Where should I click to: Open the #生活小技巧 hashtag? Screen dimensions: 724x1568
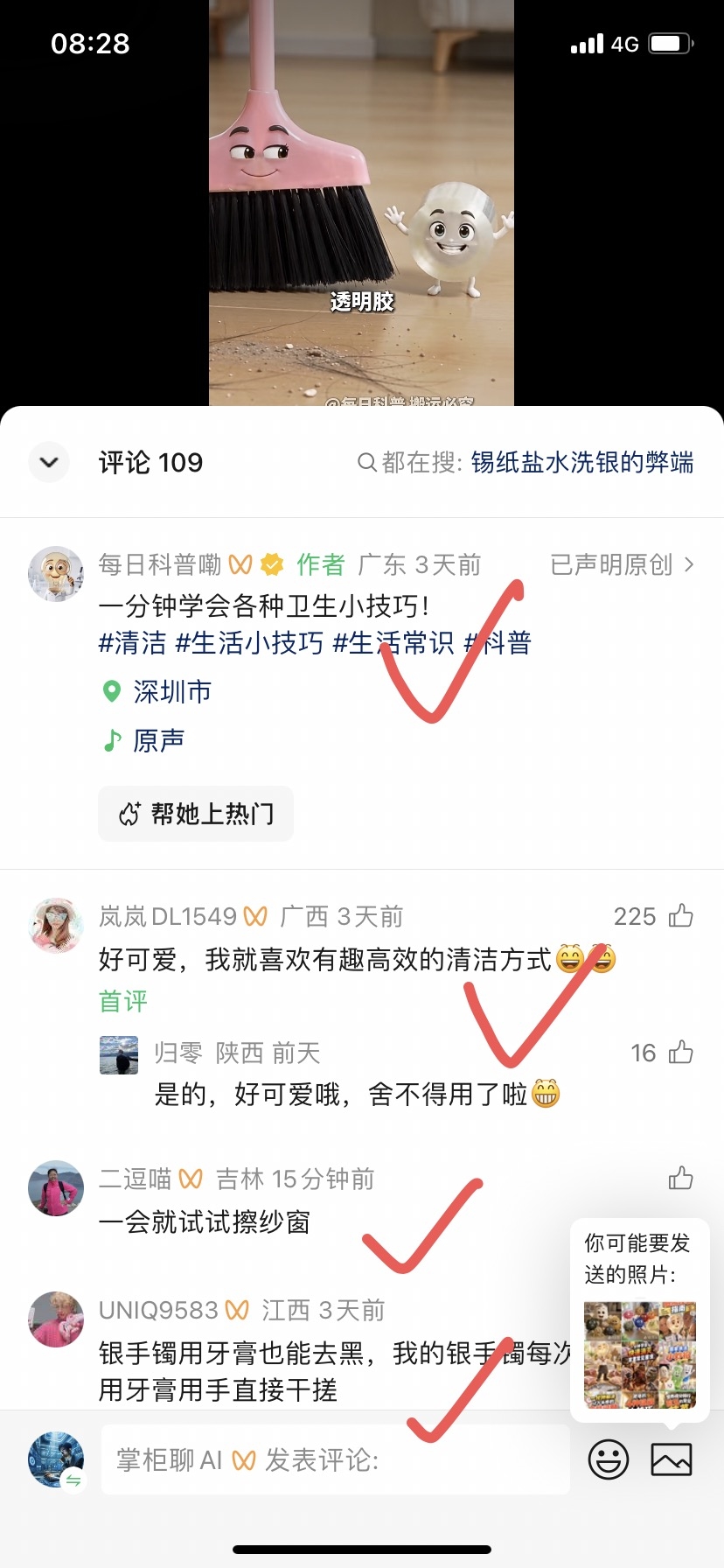pyautogui.click(x=249, y=643)
